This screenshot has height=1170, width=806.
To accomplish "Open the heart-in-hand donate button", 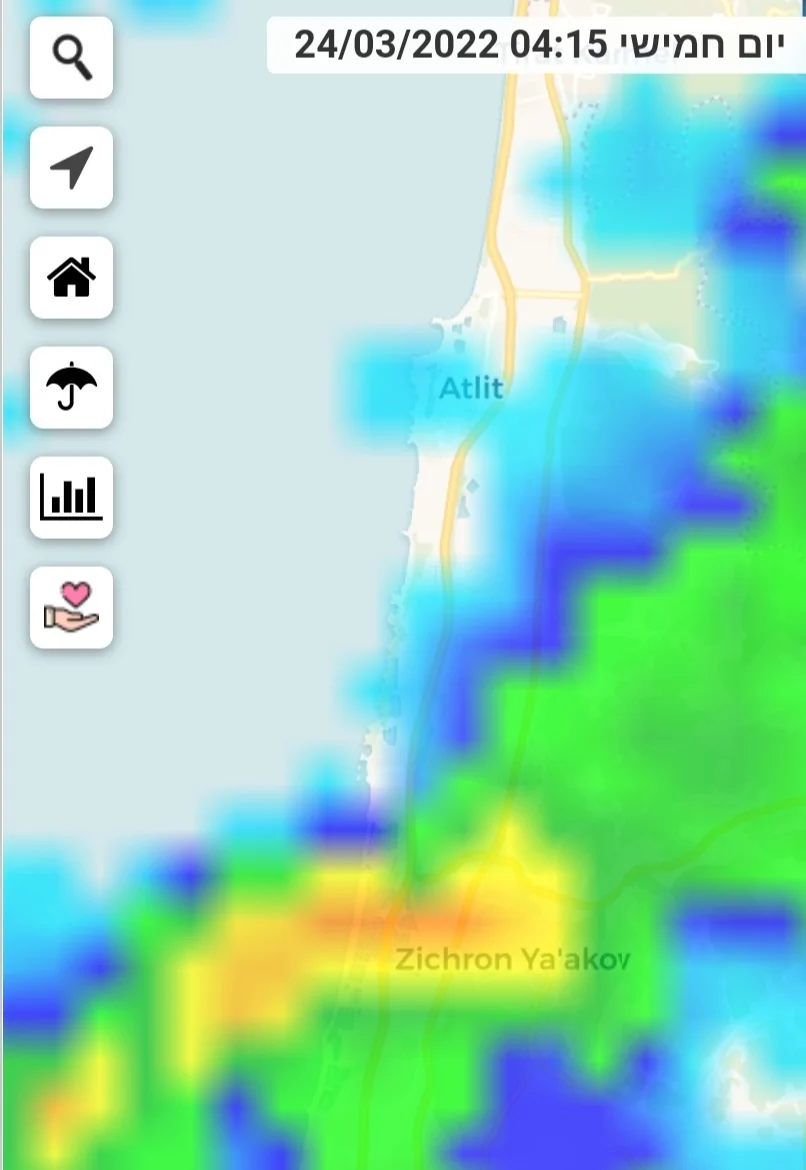I will coord(71,608).
